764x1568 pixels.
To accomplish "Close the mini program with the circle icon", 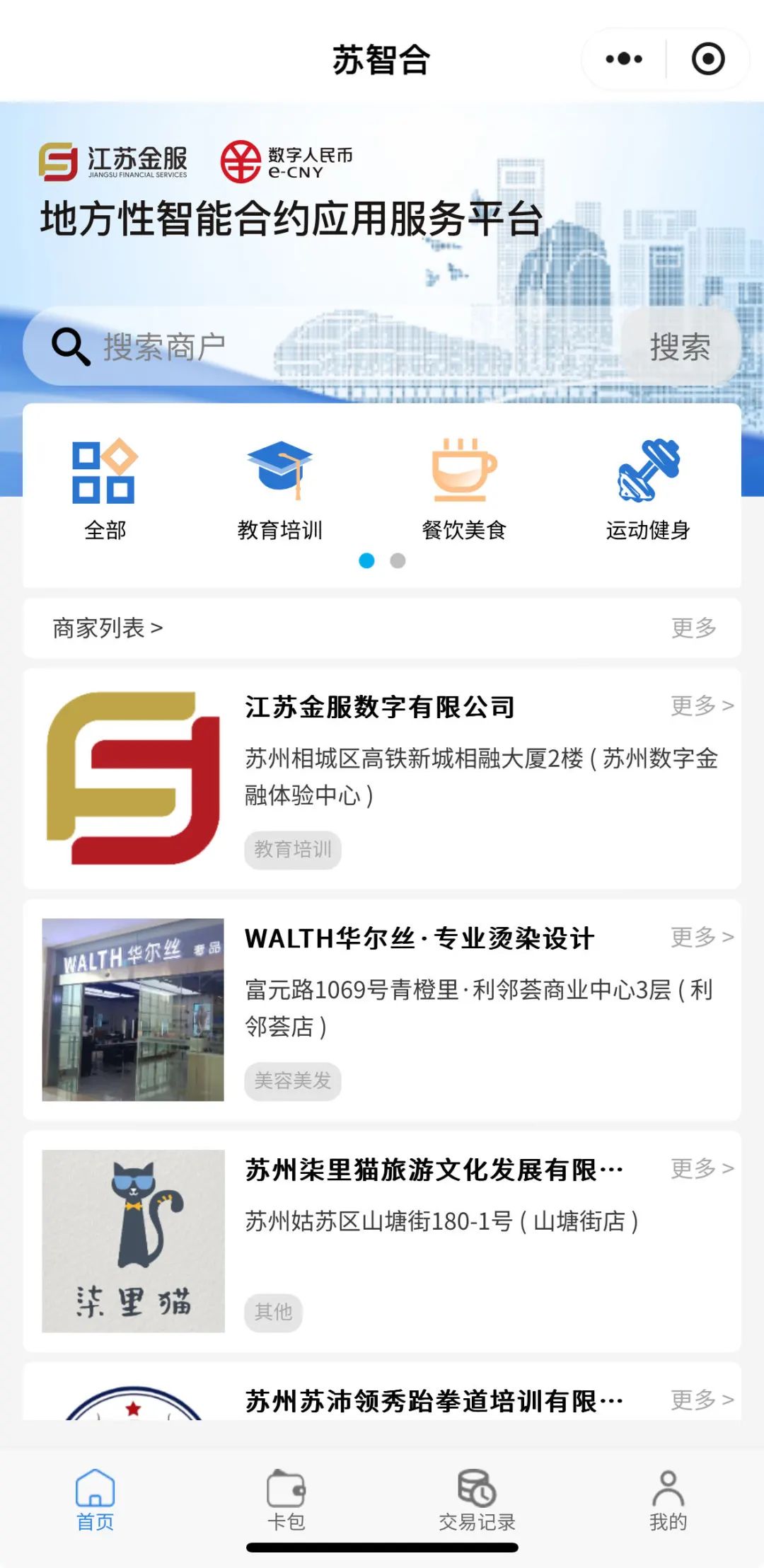I will (x=707, y=59).
